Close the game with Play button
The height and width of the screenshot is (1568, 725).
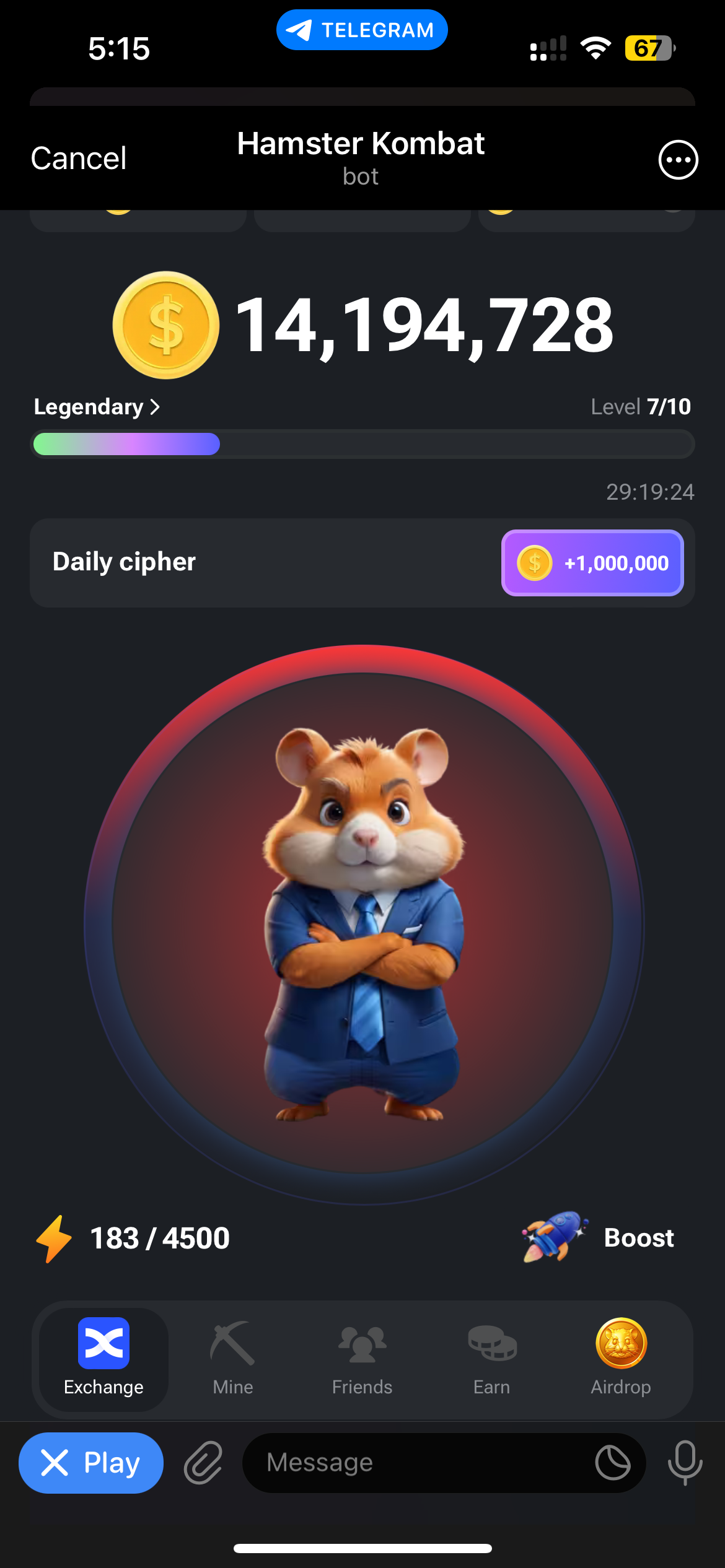91,1463
